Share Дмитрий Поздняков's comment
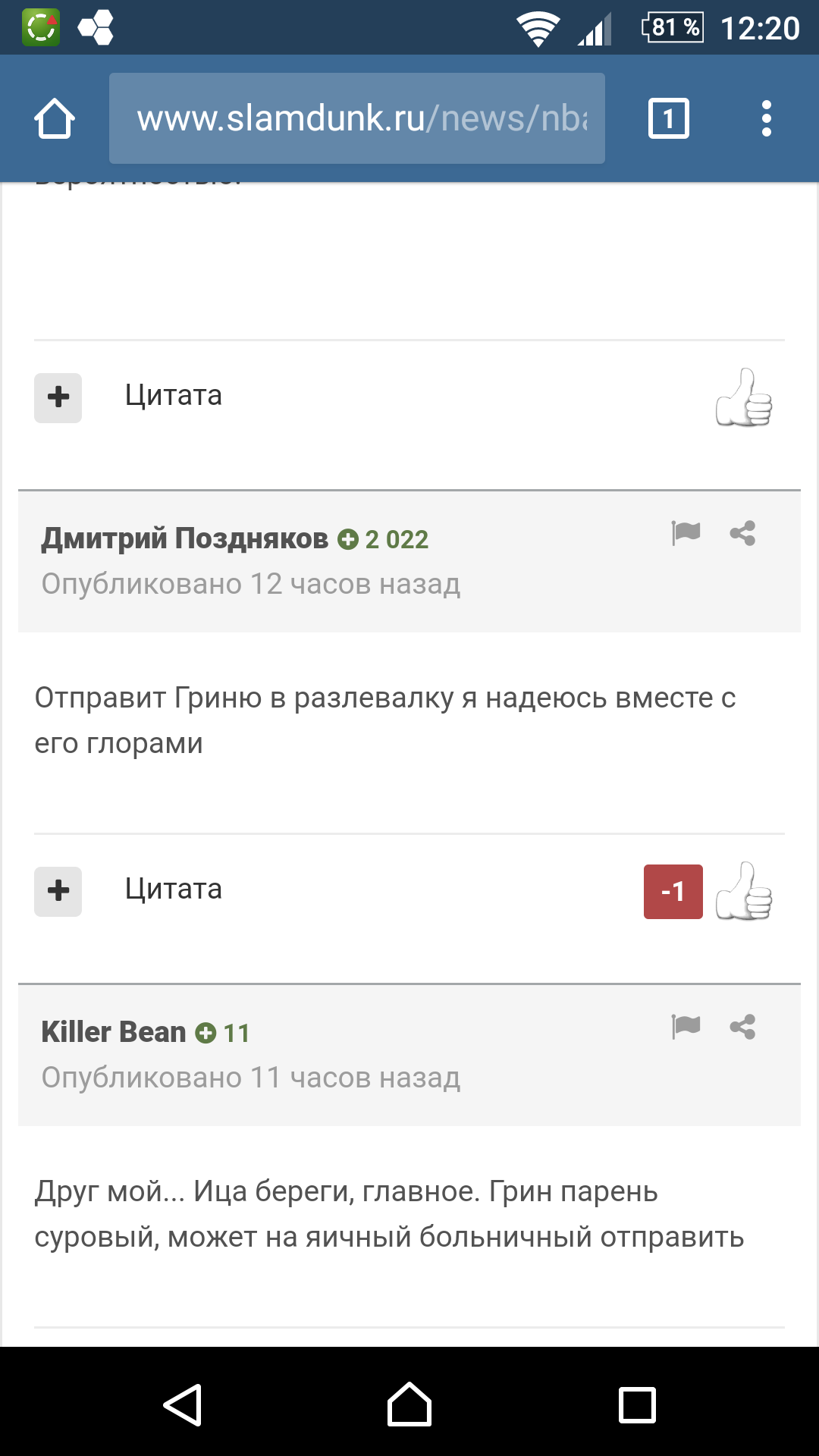 742,533
